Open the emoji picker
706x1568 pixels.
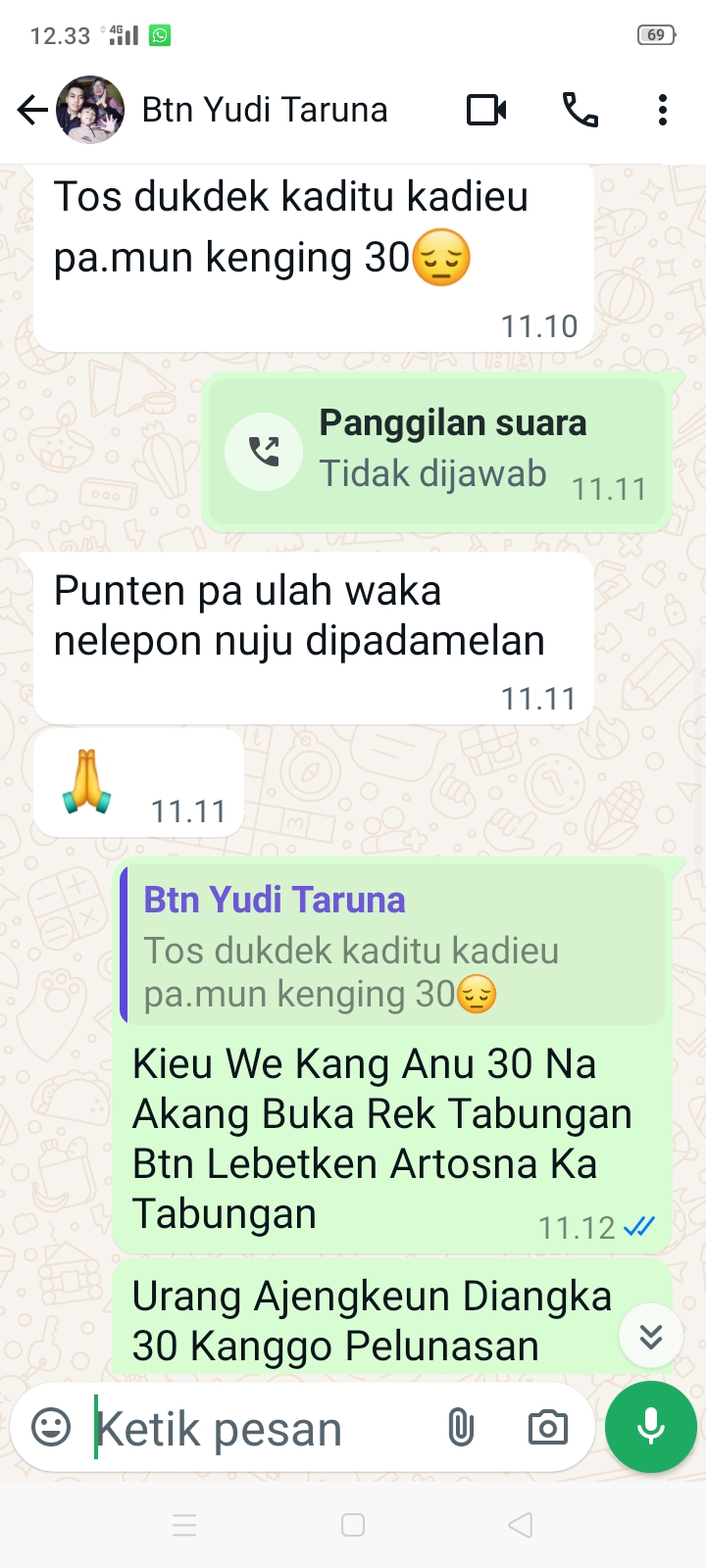(x=51, y=1427)
